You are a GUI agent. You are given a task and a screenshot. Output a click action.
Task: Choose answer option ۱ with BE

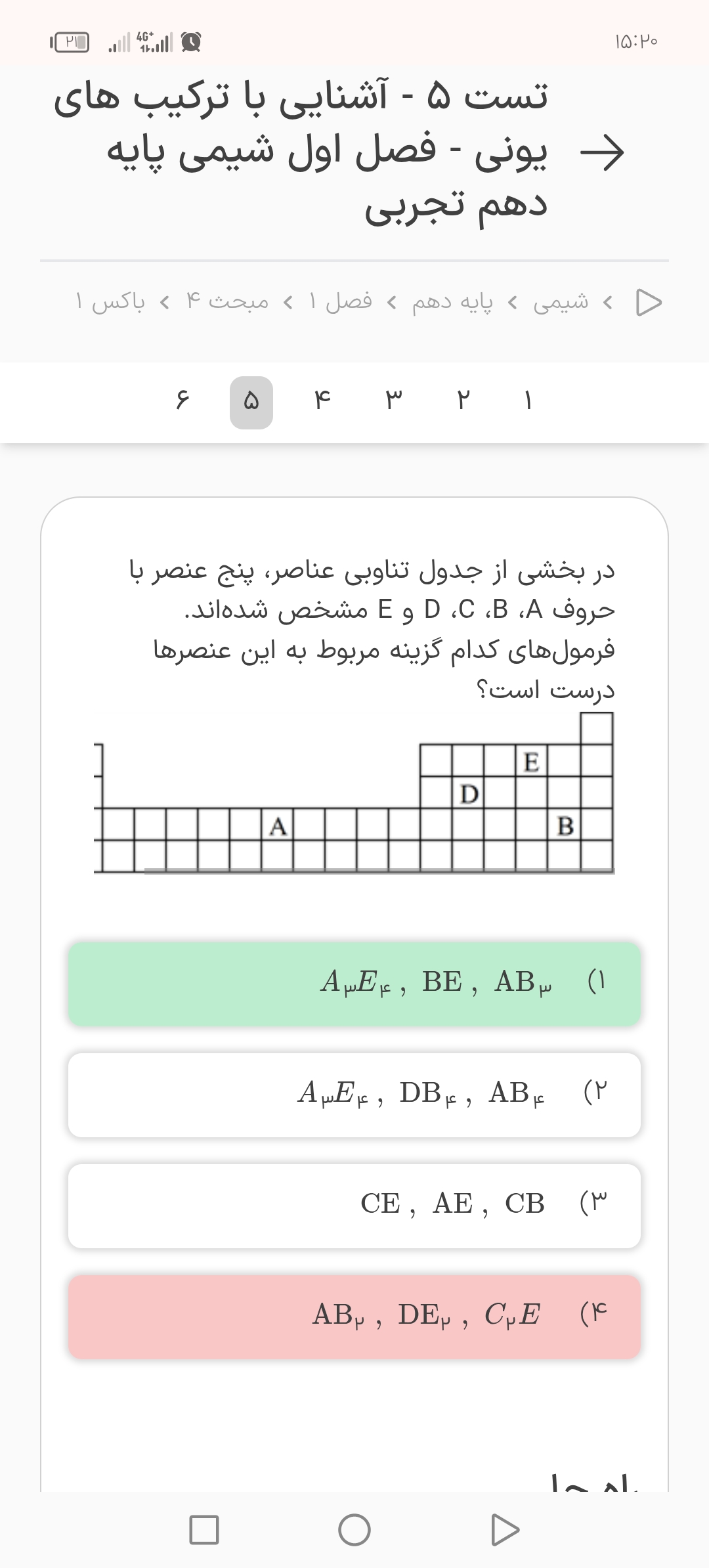click(354, 984)
